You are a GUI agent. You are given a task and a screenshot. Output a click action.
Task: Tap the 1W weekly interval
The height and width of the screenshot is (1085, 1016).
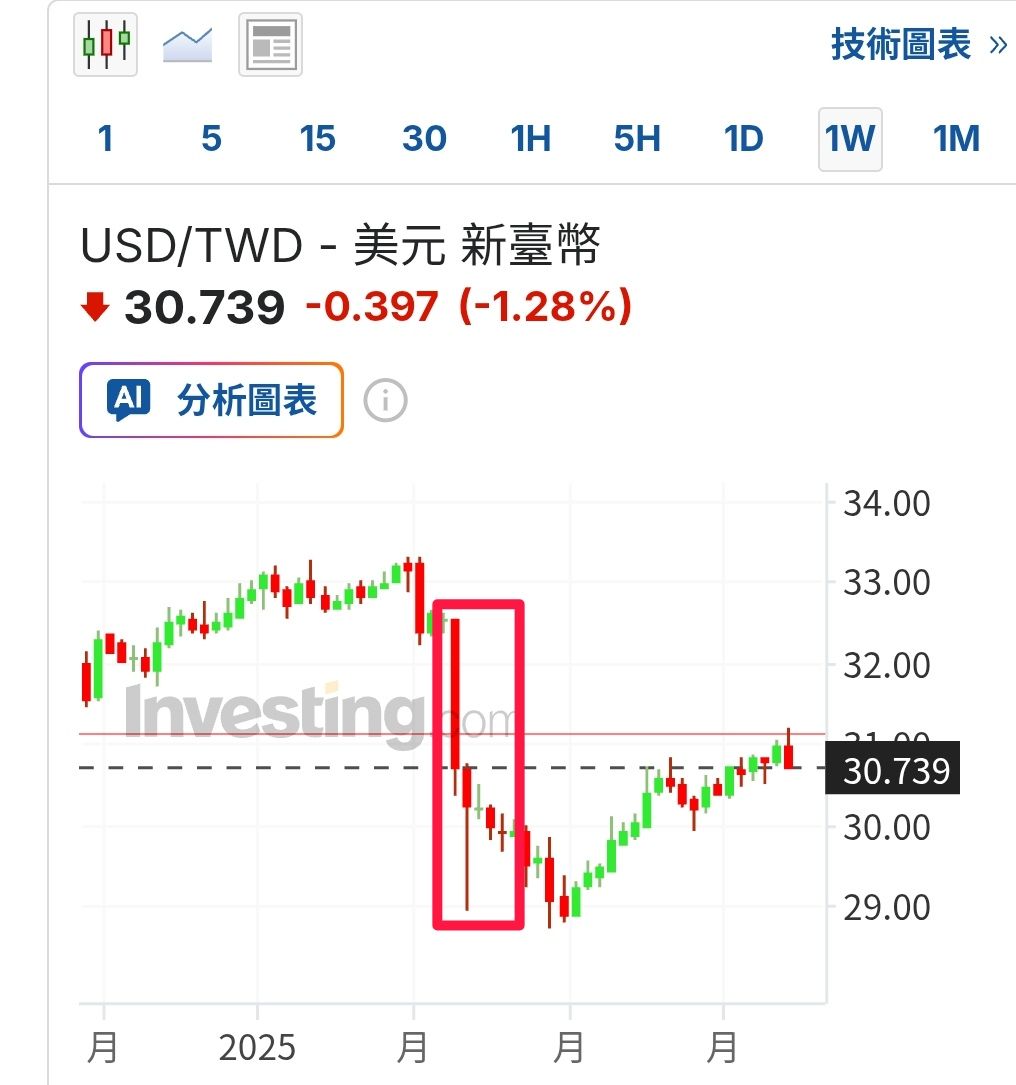(x=850, y=139)
